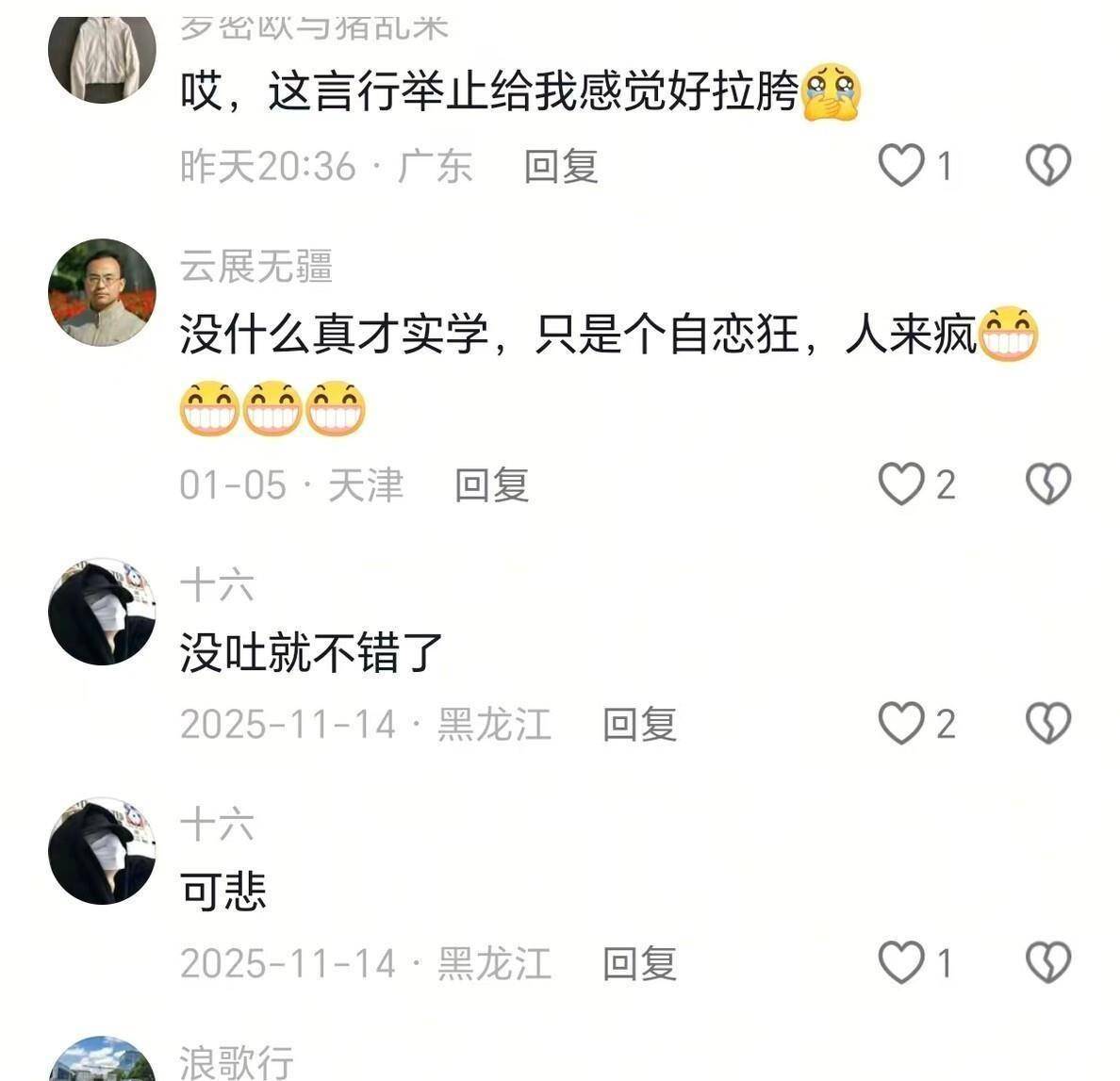This screenshot has height=1081, width=1120.
Task: Dislike the 可悲 comment
Action: 1047,963
